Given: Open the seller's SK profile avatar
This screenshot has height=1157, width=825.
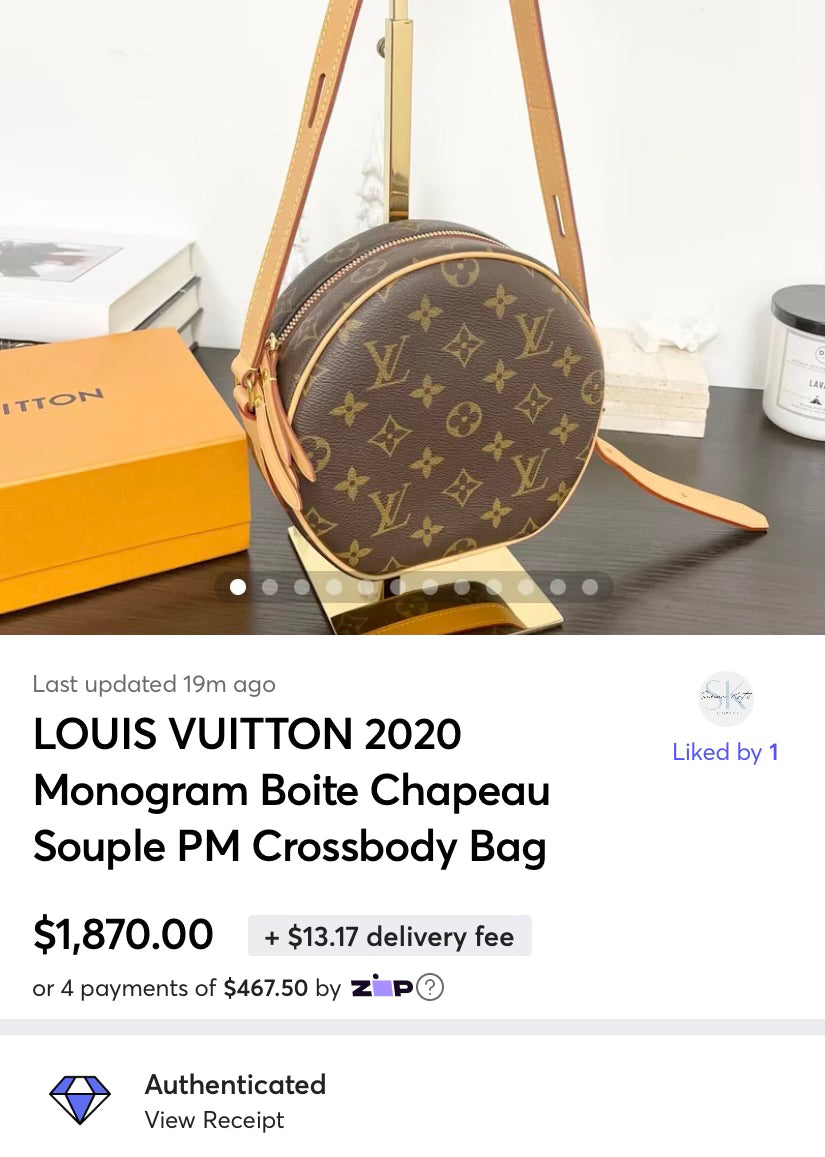Looking at the screenshot, I should click(726, 698).
